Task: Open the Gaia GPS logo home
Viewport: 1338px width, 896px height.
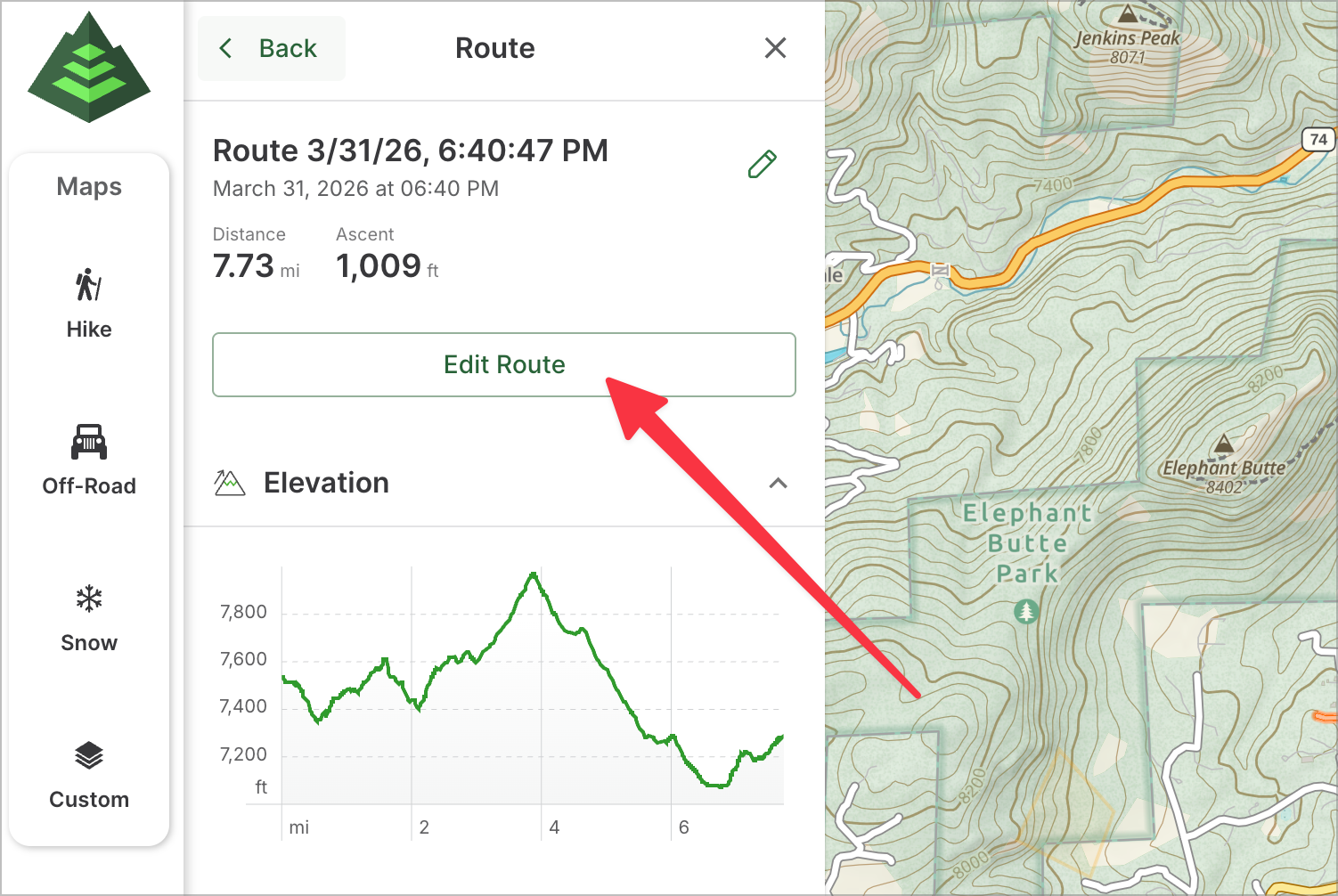Action: [89, 68]
